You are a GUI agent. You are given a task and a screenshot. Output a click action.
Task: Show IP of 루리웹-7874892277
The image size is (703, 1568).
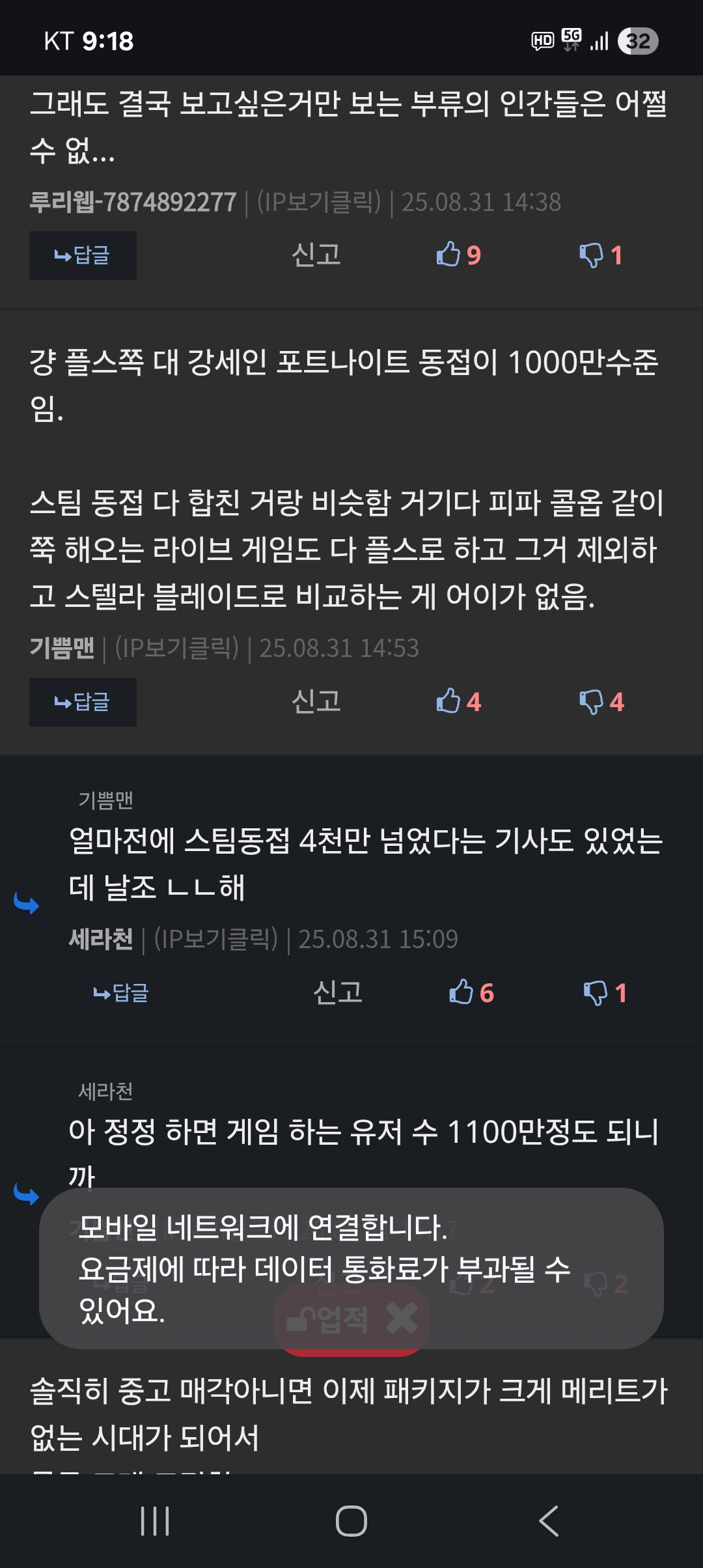[x=319, y=202]
